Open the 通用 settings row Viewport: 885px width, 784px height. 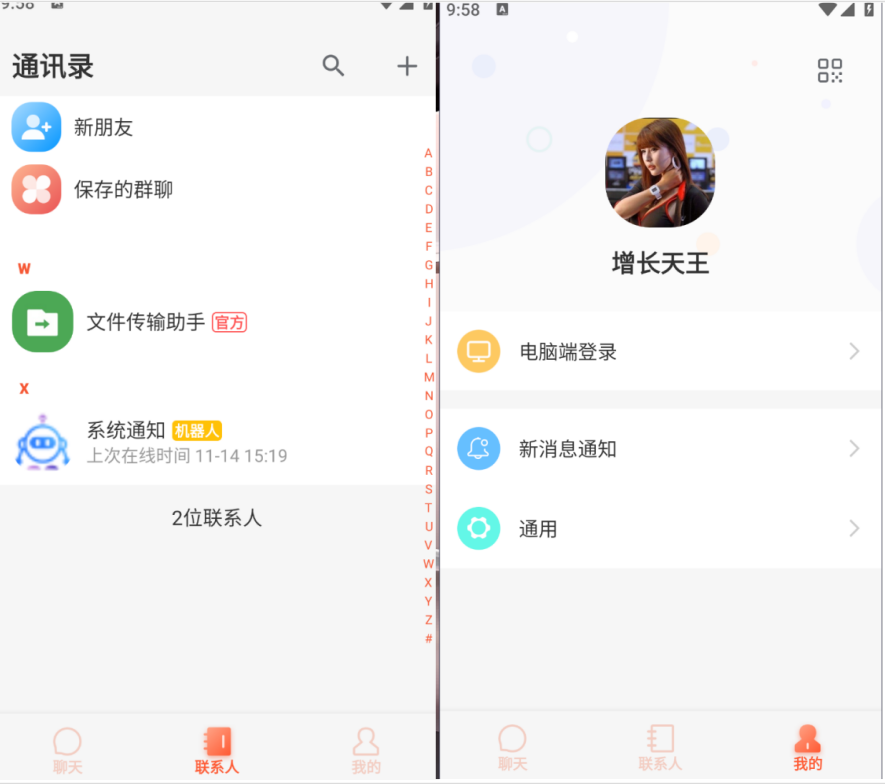click(660, 529)
